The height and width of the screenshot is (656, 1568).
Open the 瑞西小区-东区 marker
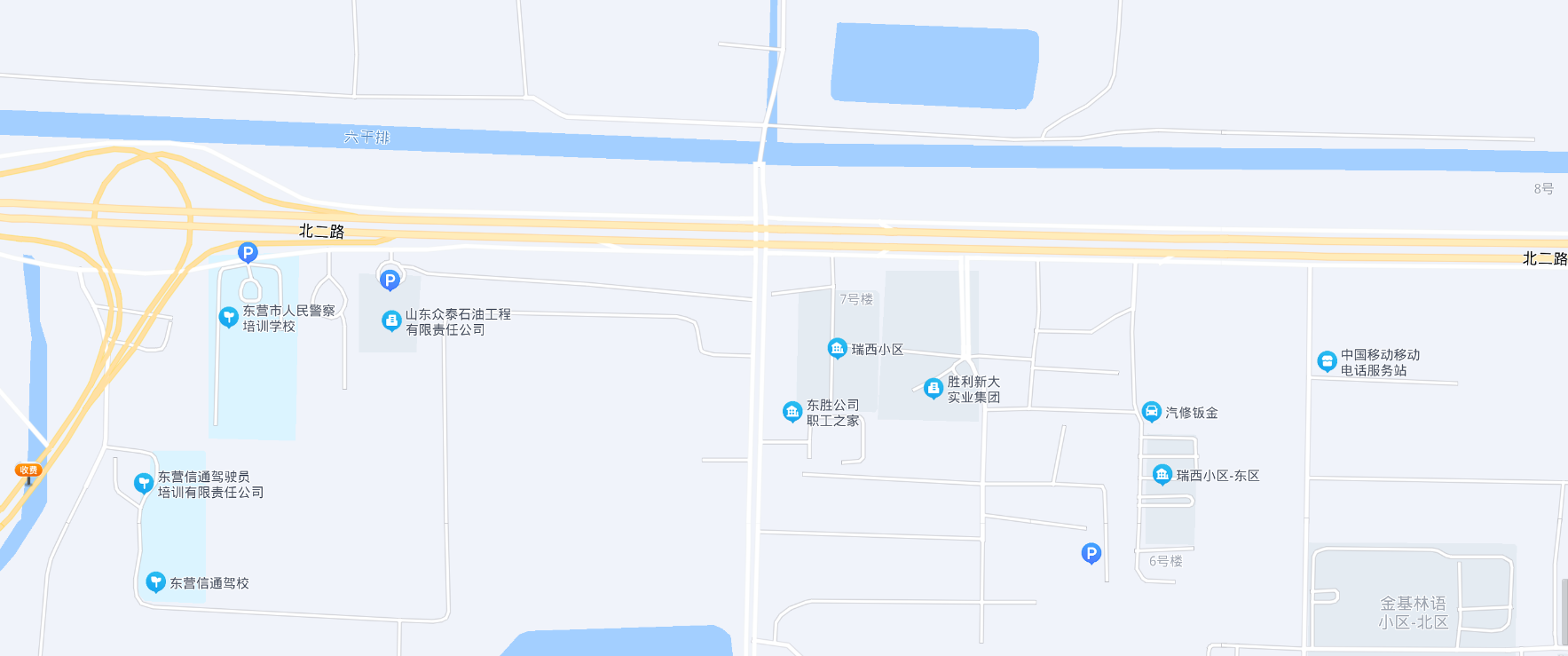tap(1162, 474)
